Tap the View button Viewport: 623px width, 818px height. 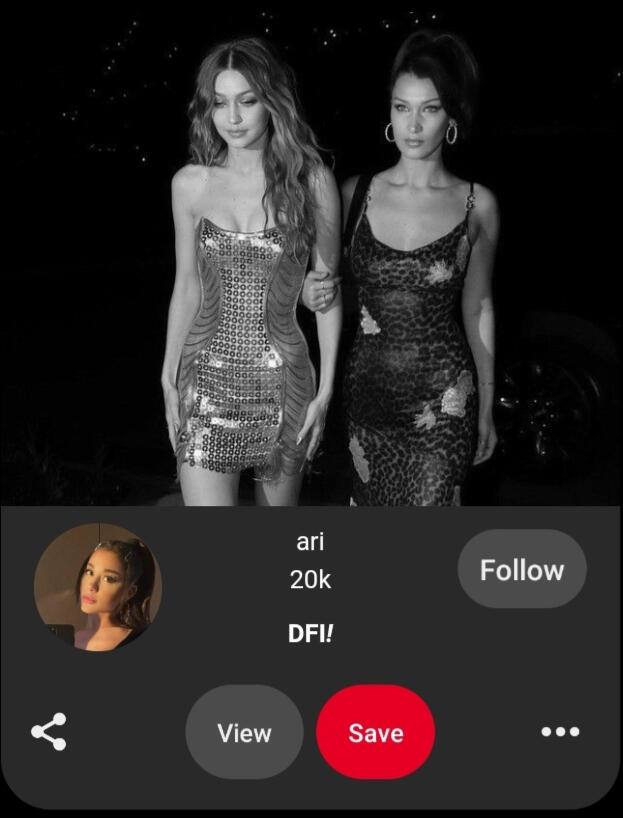point(244,732)
